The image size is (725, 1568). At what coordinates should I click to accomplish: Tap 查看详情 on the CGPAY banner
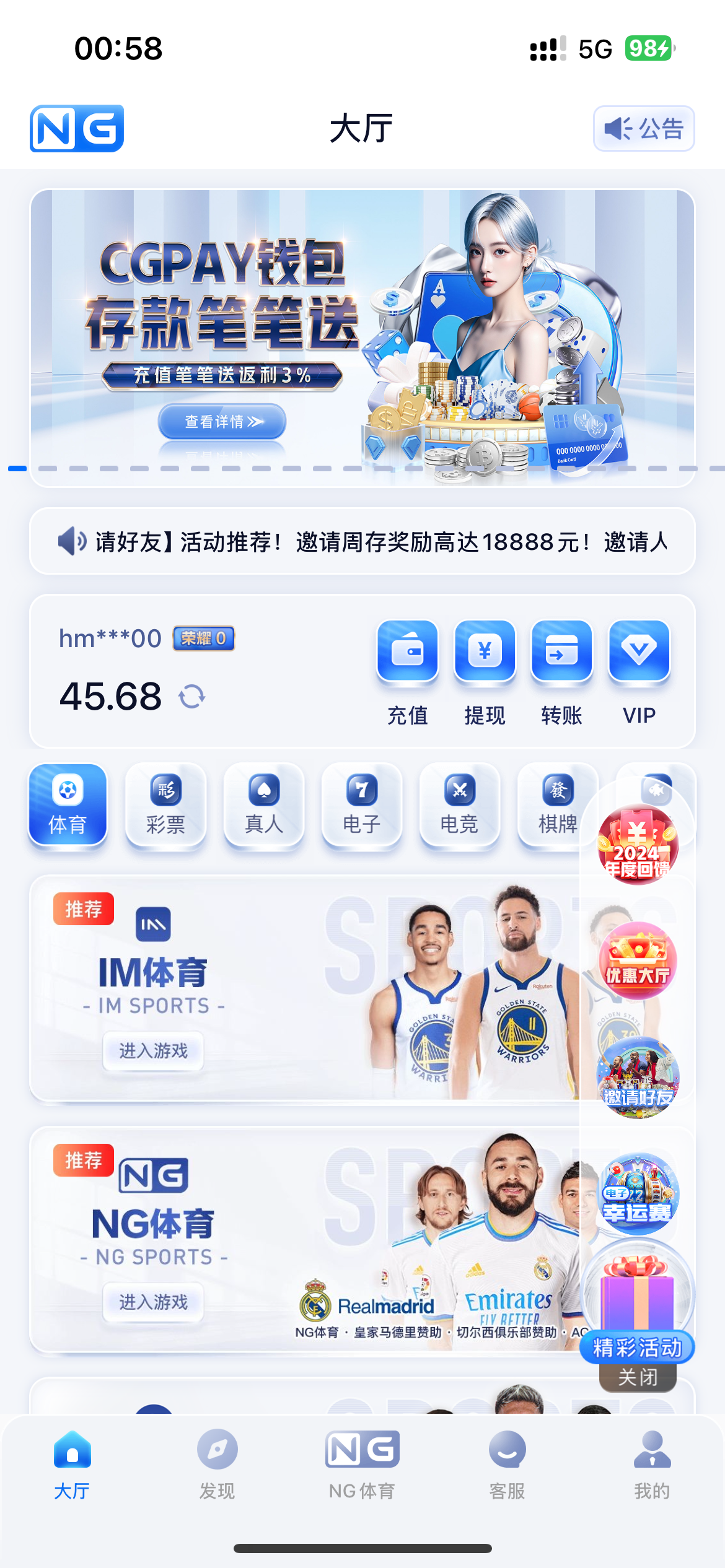tap(222, 422)
